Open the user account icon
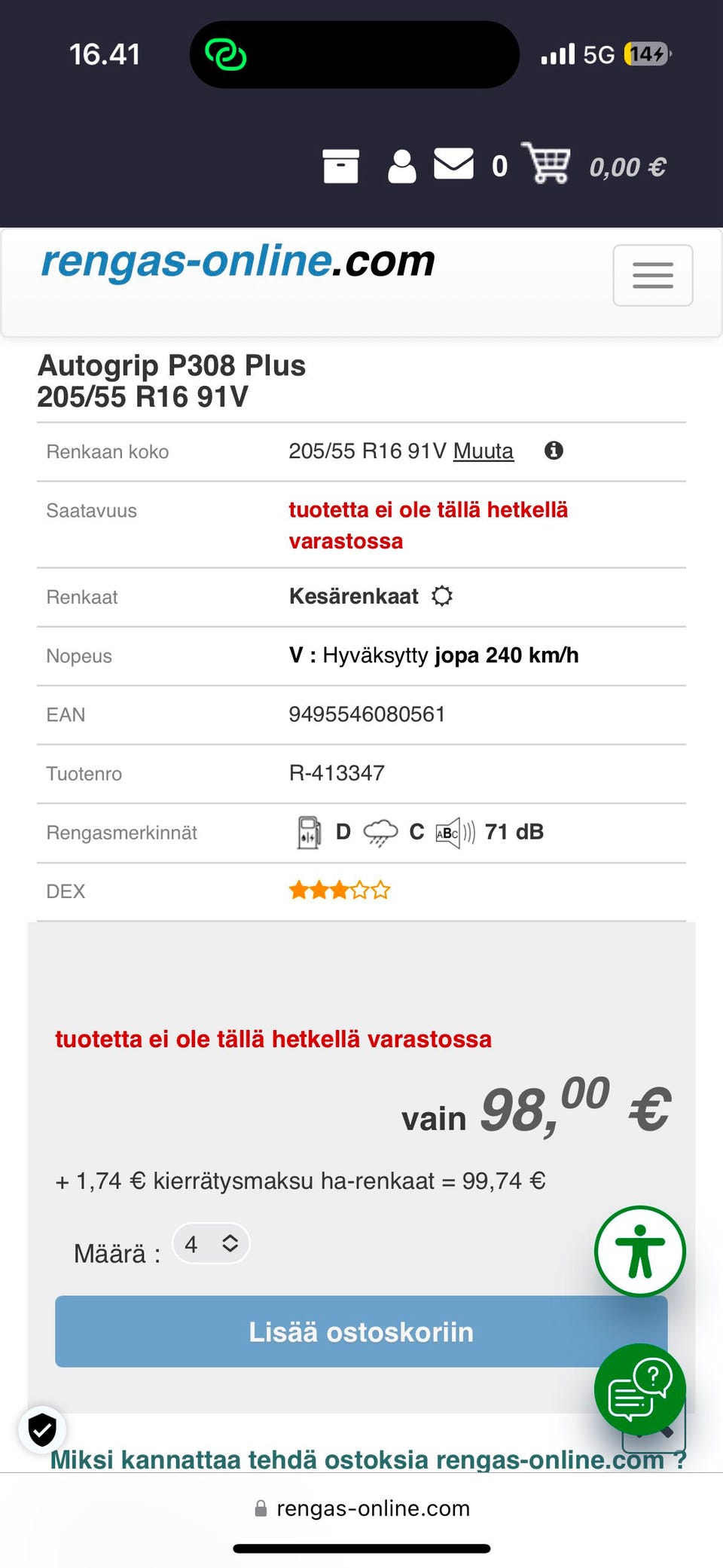This screenshot has width=723, height=1568. [401, 165]
